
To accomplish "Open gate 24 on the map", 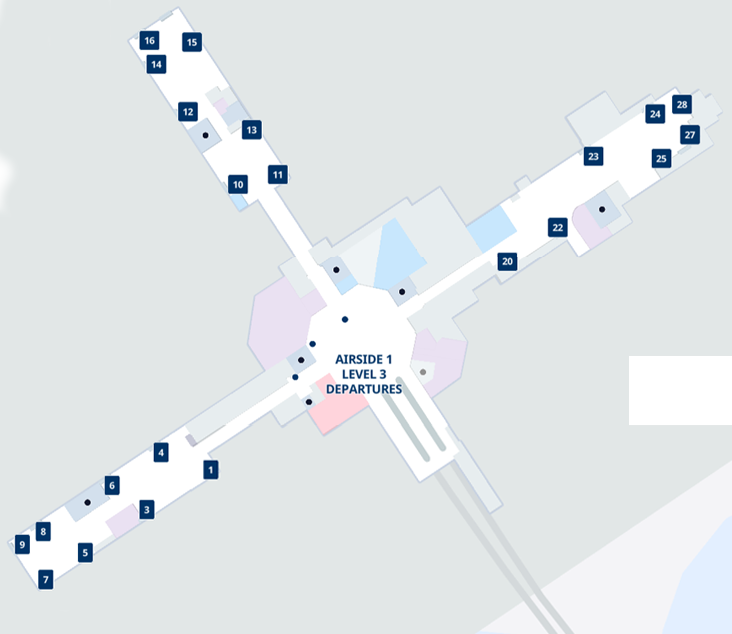I will tap(655, 114).
